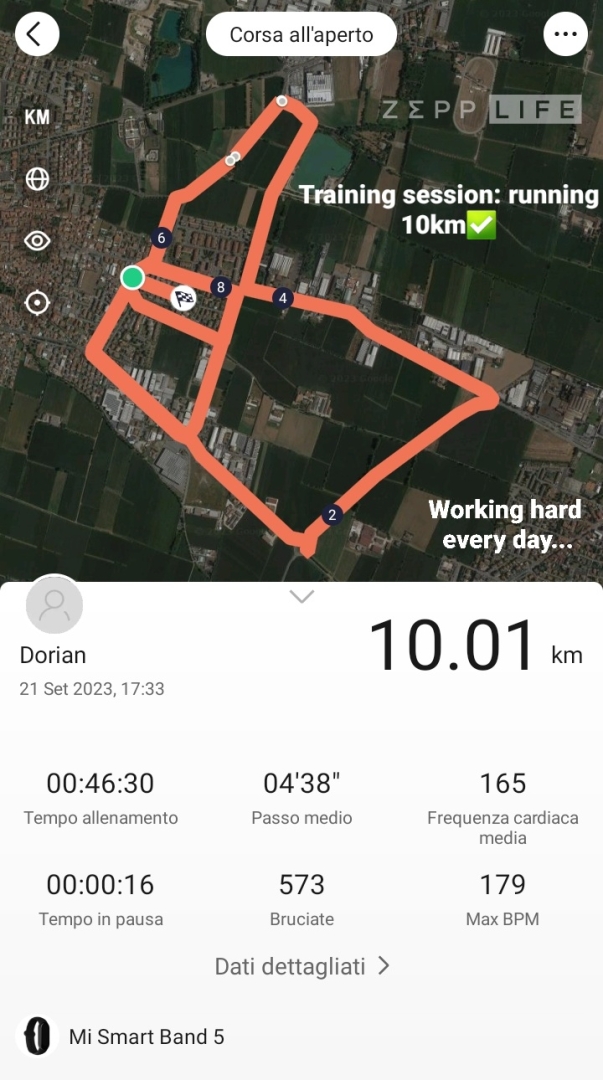Change map type with the globe icon

37,179
